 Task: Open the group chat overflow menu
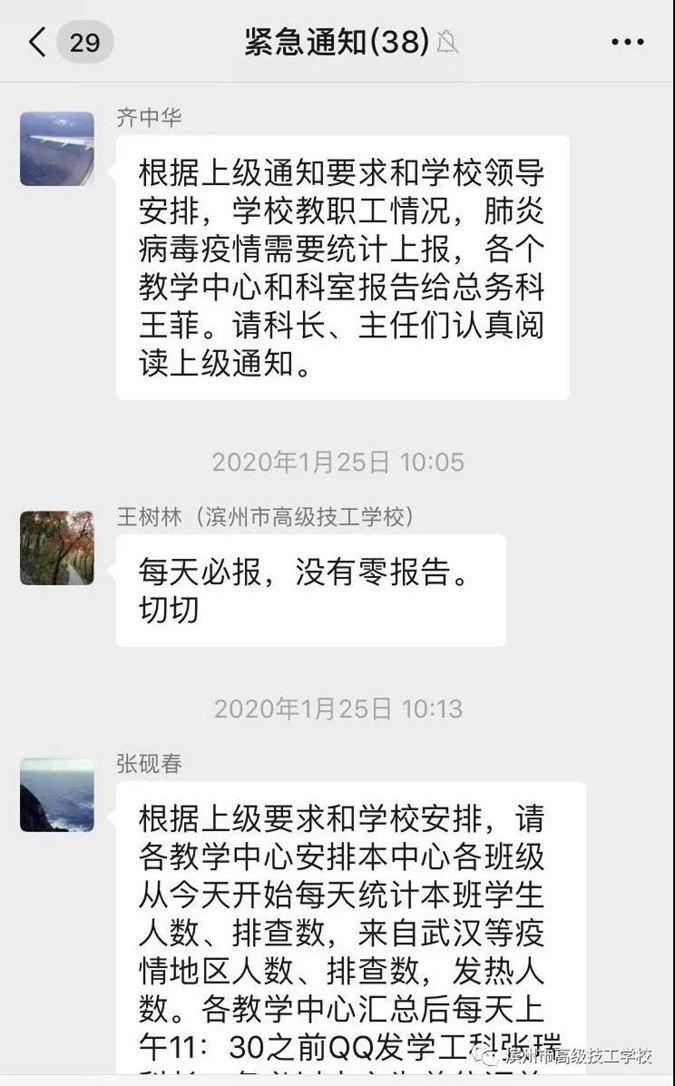[627, 42]
